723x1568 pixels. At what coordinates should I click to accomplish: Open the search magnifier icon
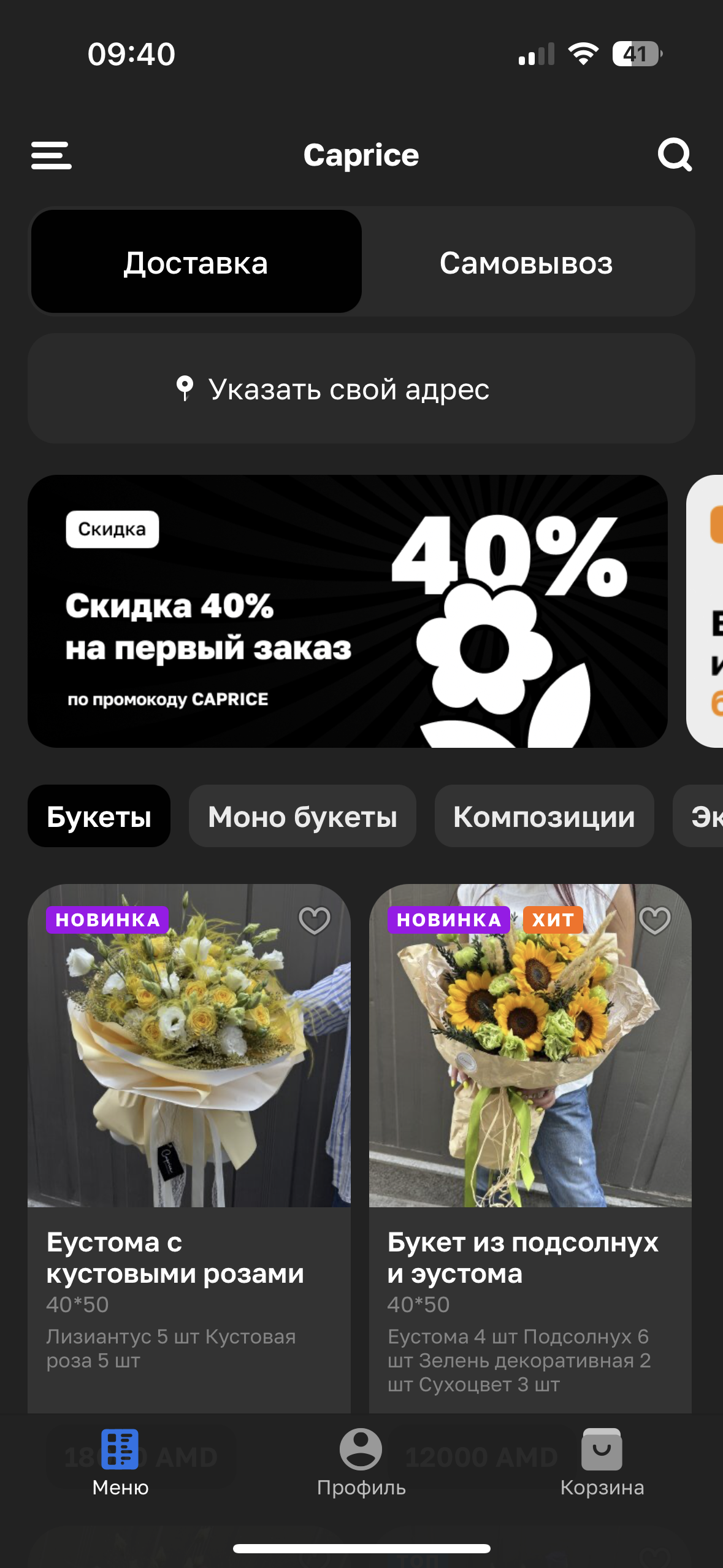click(674, 155)
